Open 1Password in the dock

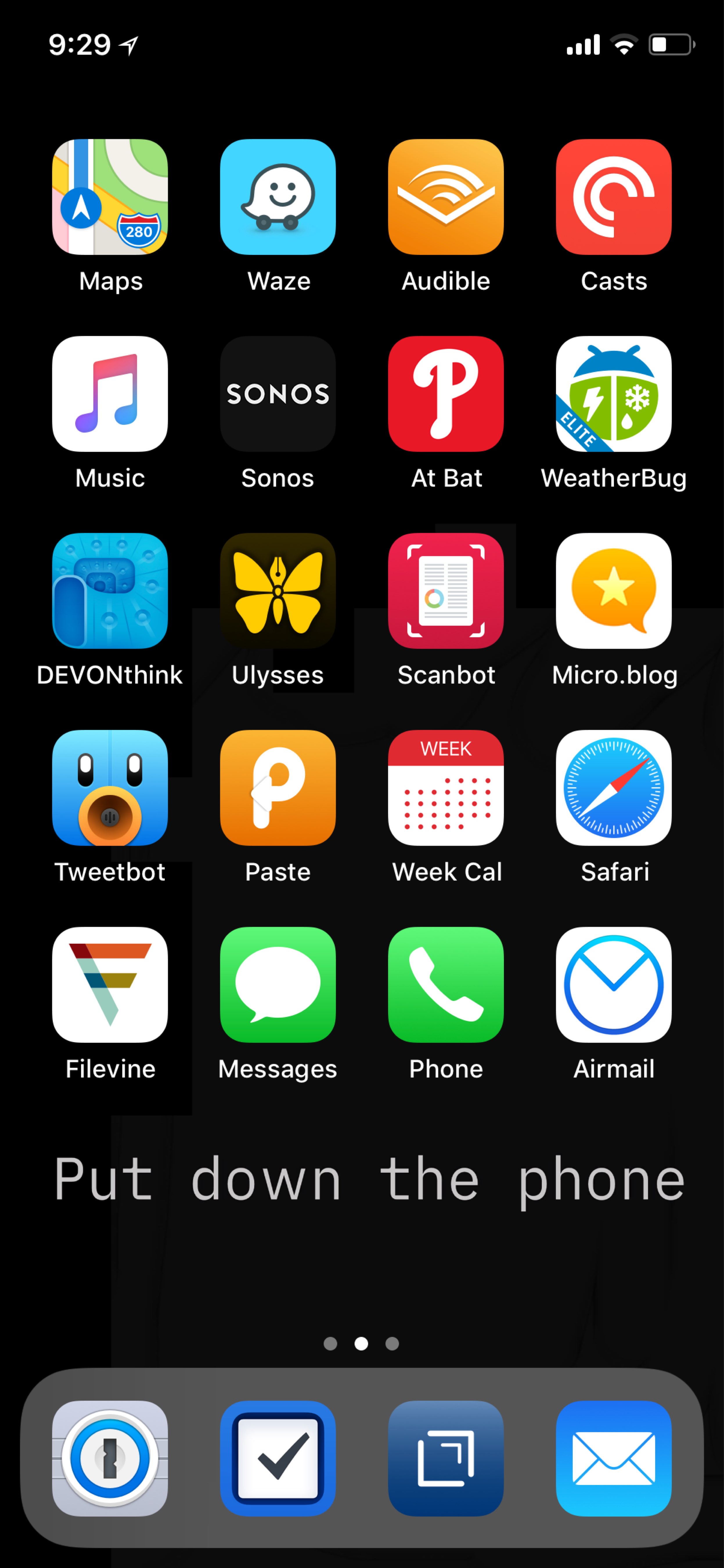pyautogui.click(x=110, y=1459)
